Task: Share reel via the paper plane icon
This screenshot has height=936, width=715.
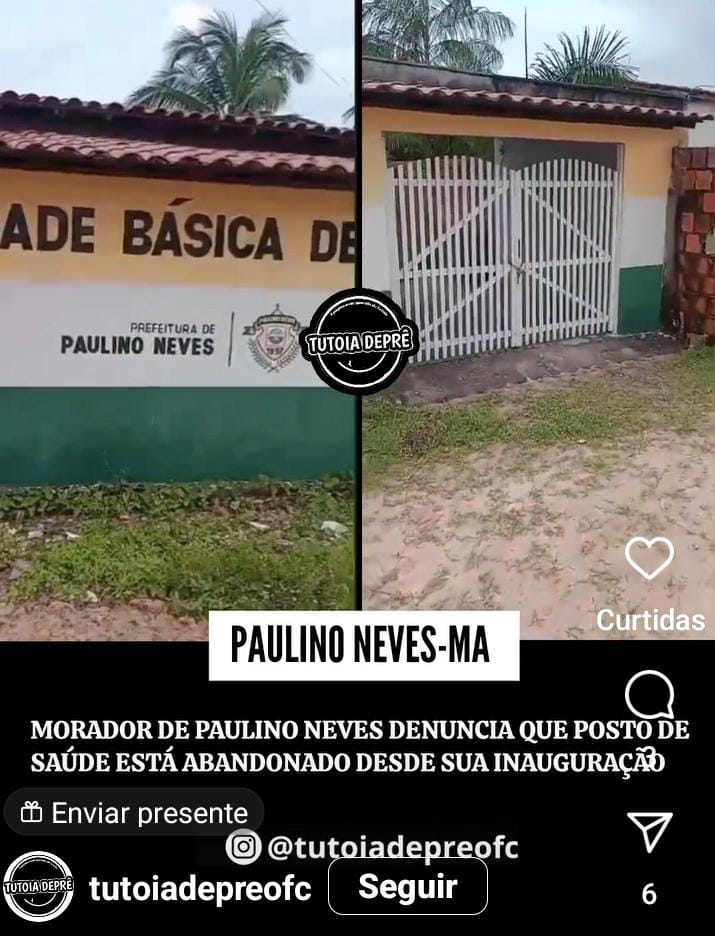Action: point(649,831)
